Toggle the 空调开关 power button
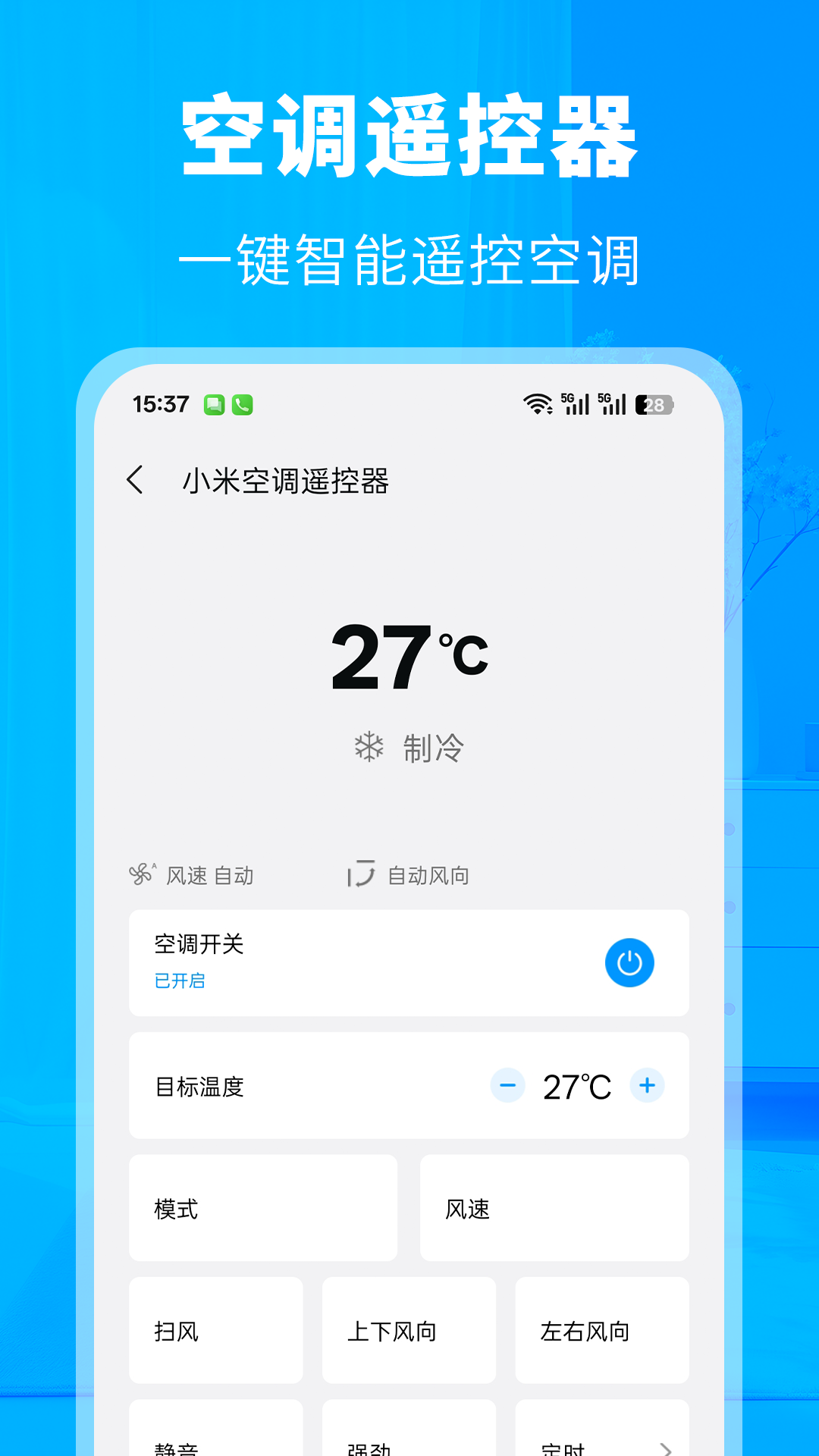The width and height of the screenshot is (819, 1456). coord(628,962)
